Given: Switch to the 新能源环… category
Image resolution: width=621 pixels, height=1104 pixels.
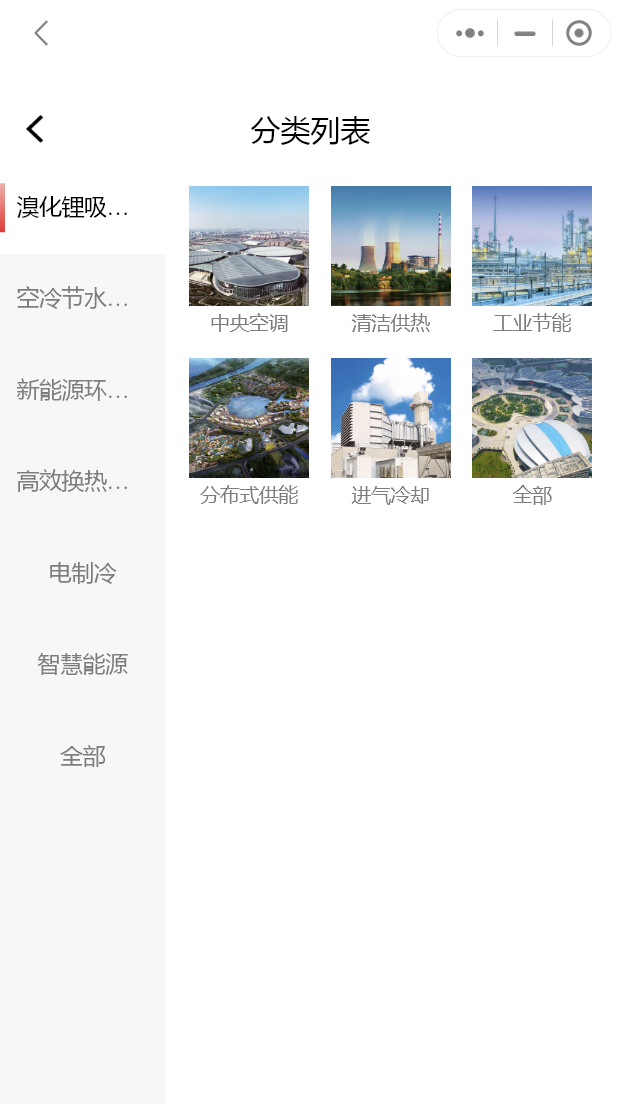Looking at the screenshot, I should click(x=73, y=390).
